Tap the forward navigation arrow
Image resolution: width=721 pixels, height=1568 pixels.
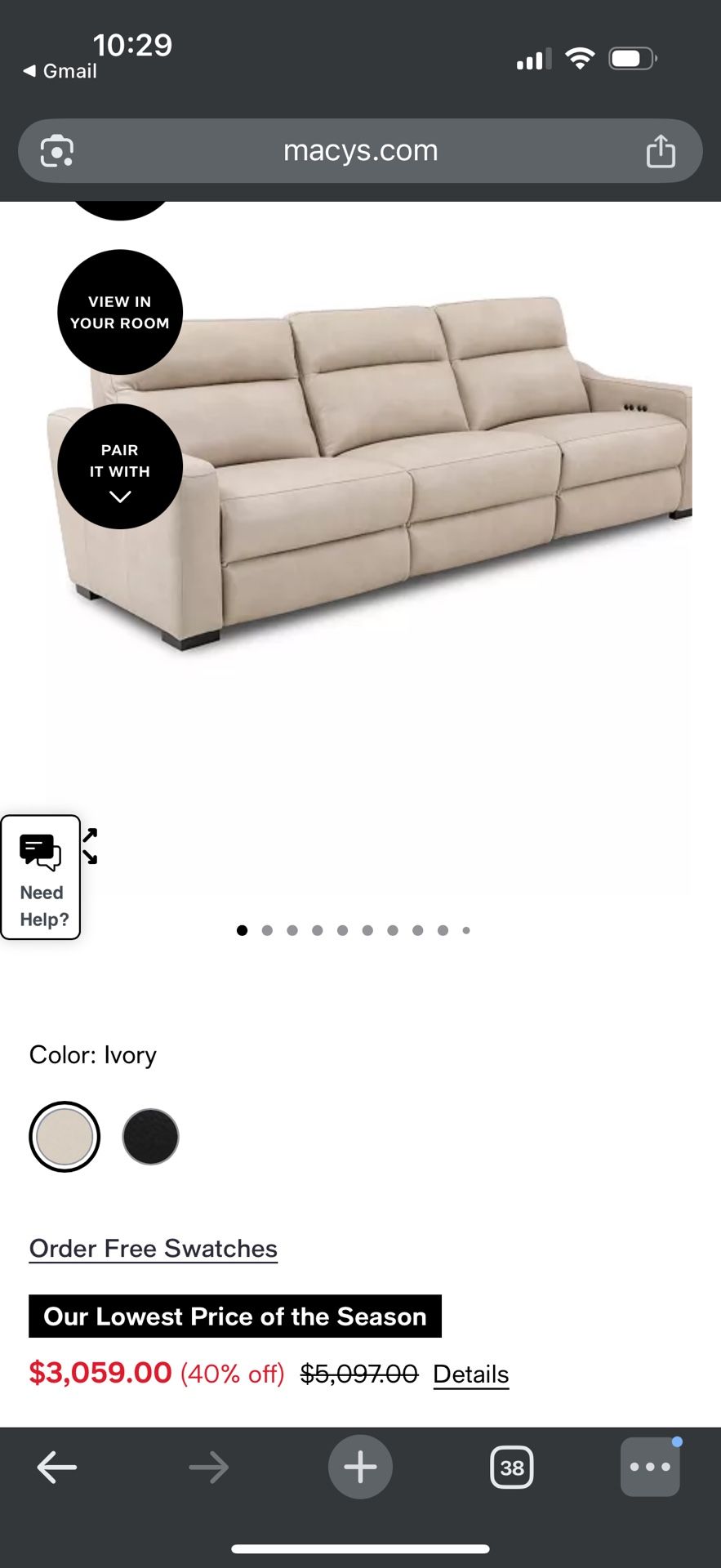(x=208, y=1466)
